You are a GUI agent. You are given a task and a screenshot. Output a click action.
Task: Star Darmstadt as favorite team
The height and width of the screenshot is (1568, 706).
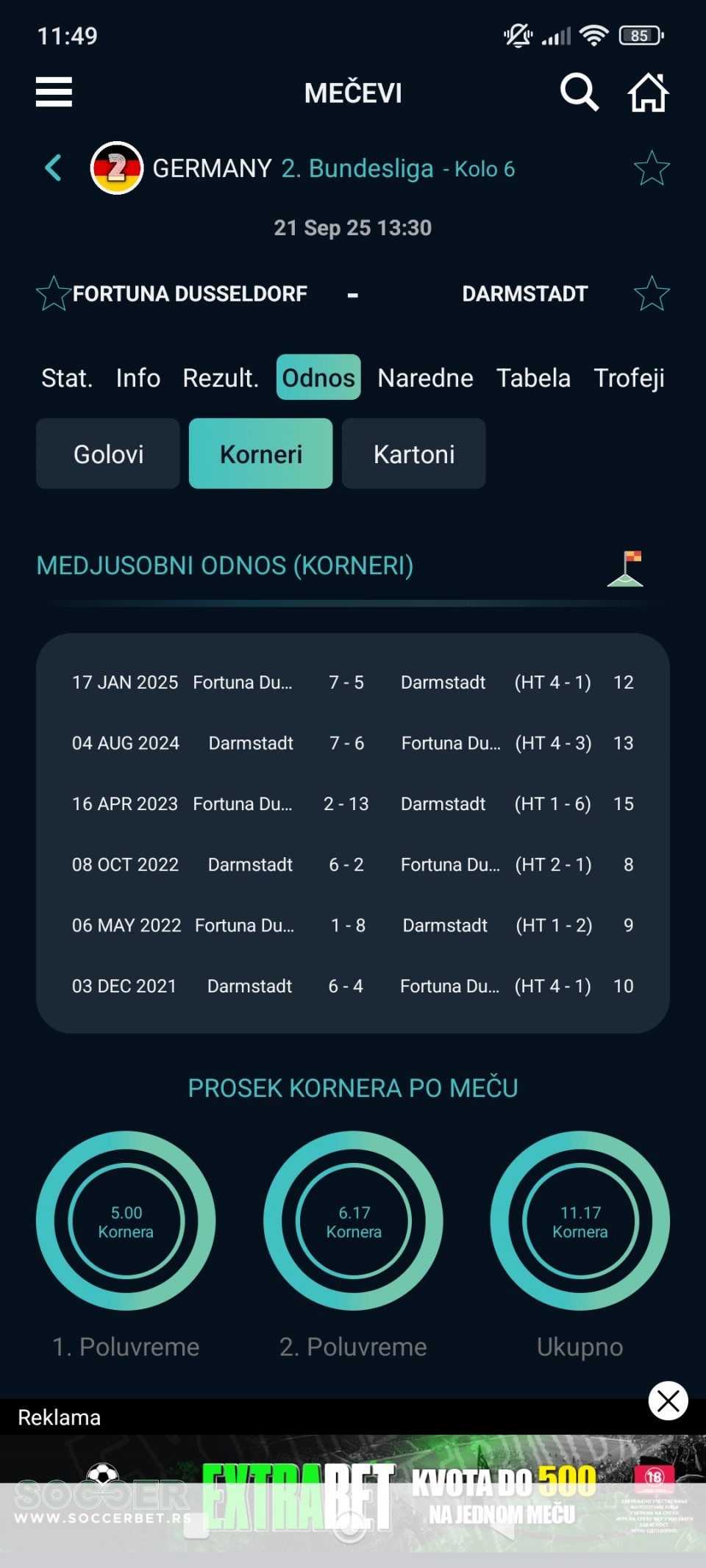(x=652, y=294)
